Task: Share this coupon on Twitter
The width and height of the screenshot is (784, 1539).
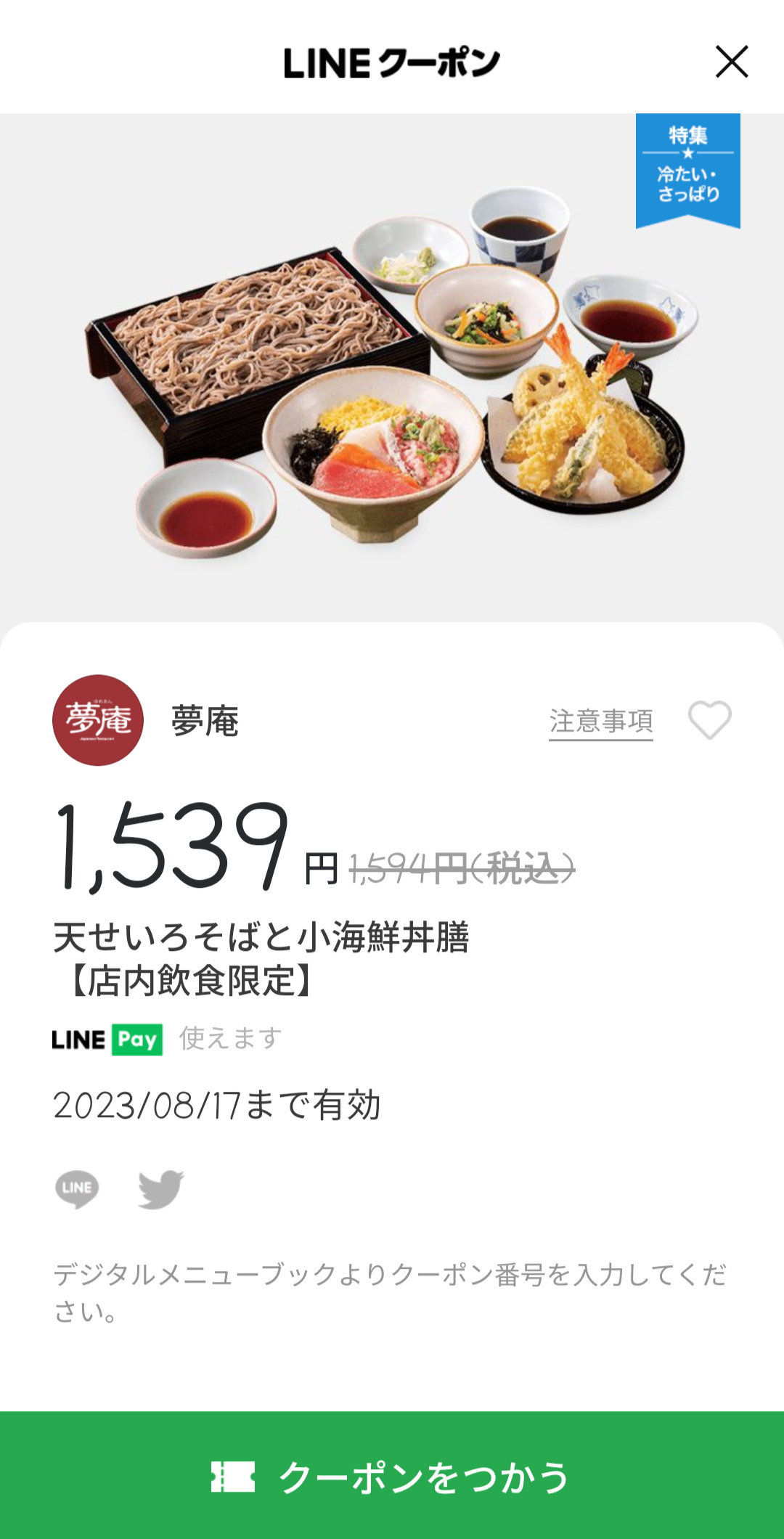Action: coord(160,1189)
